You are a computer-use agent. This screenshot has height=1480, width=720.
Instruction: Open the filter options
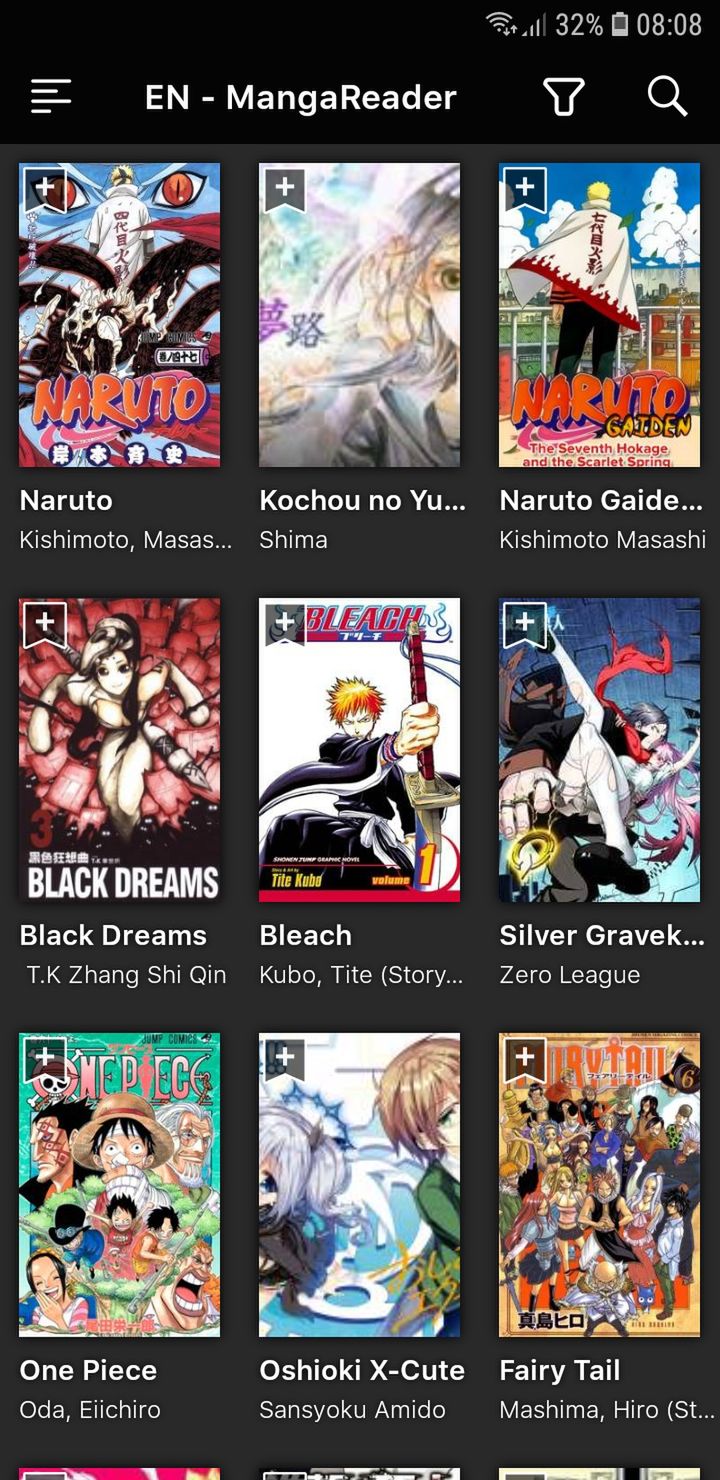coord(563,97)
